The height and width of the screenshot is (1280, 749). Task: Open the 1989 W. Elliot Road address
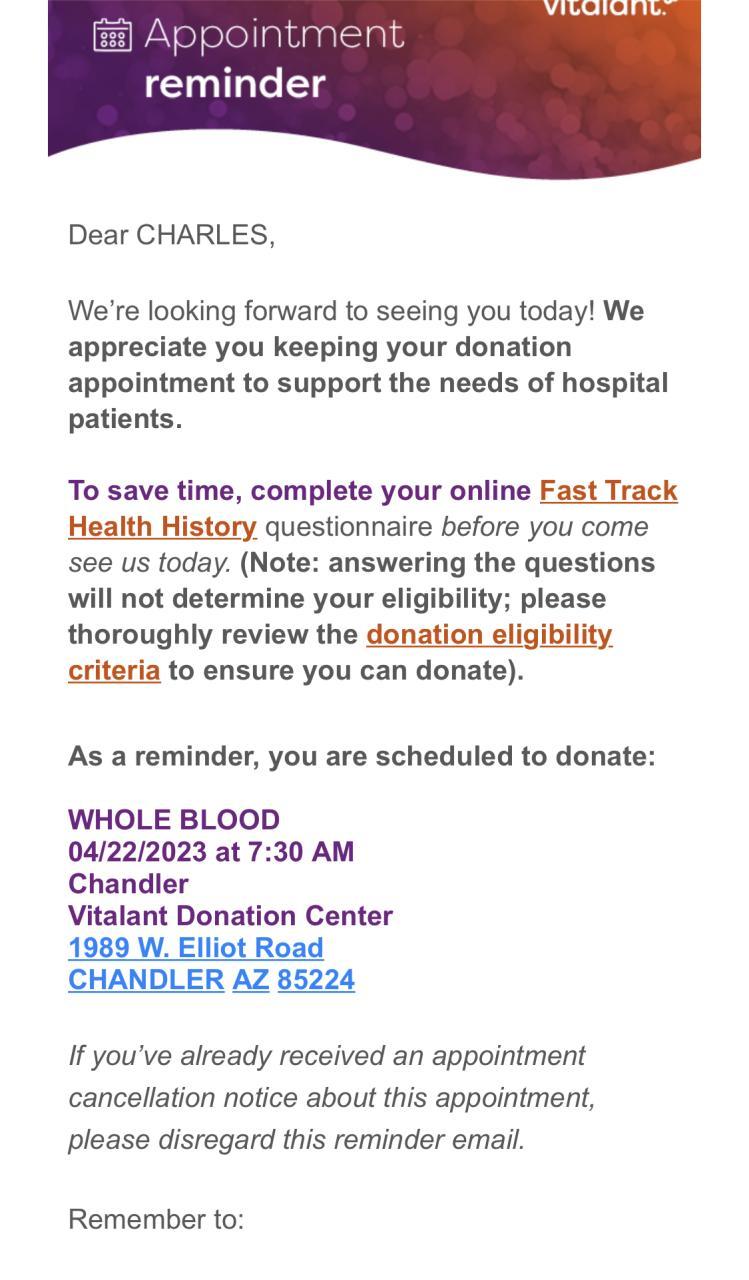[196, 948]
